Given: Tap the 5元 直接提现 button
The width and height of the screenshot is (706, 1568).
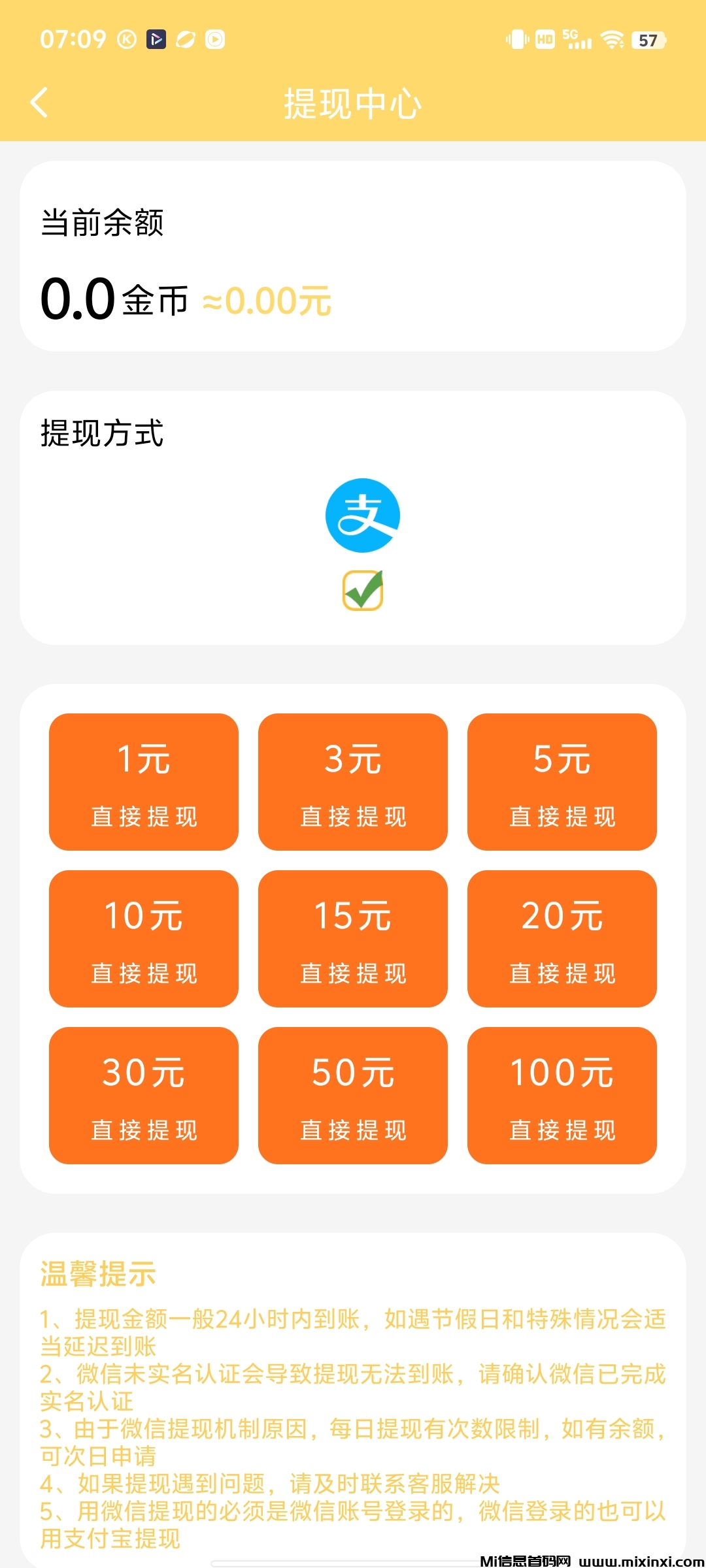Looking at the screenshot, I should pos(562,782).
